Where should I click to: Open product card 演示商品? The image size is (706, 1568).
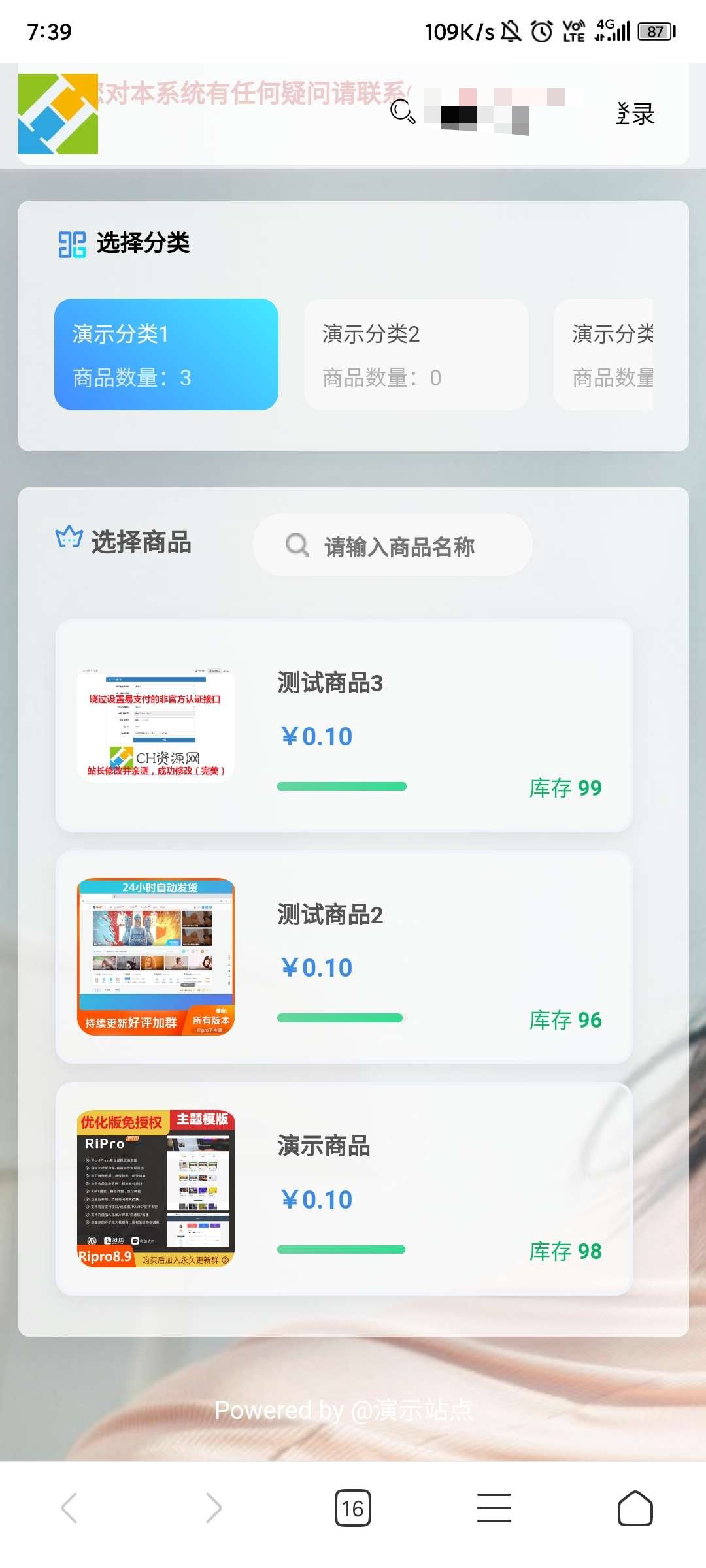pos(344,1188)
